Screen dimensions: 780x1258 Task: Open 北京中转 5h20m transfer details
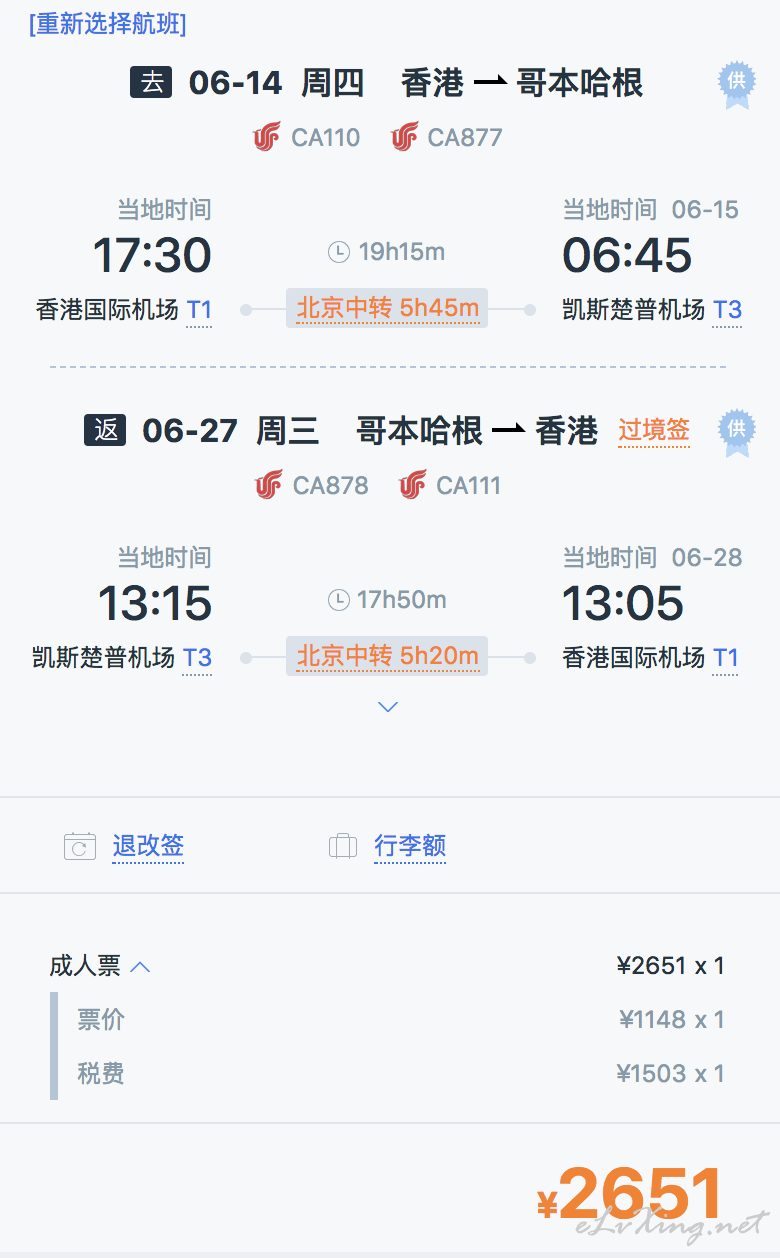point(388,656)
